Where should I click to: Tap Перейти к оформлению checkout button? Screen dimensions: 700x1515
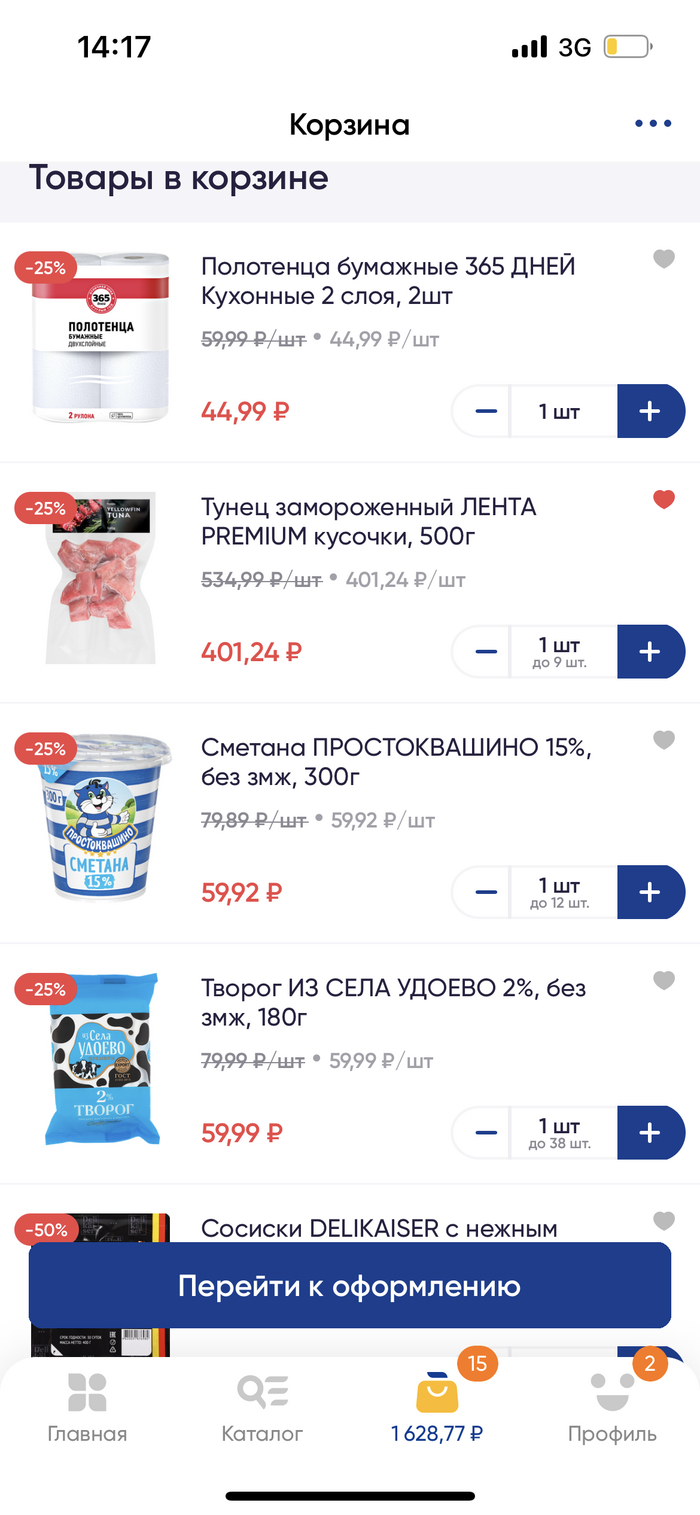pos(349,1286)
